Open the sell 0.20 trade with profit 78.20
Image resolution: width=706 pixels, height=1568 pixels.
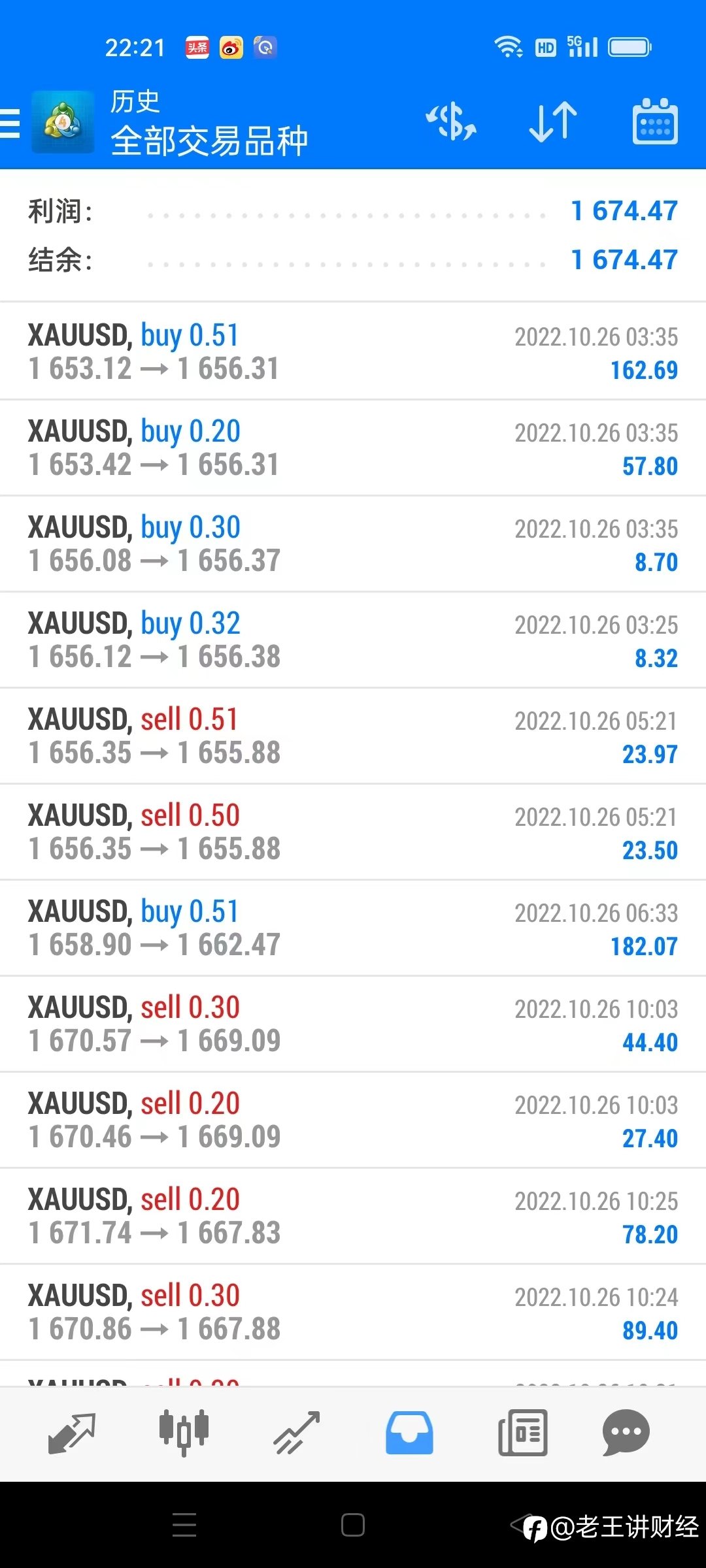[x=353, y=1216]
